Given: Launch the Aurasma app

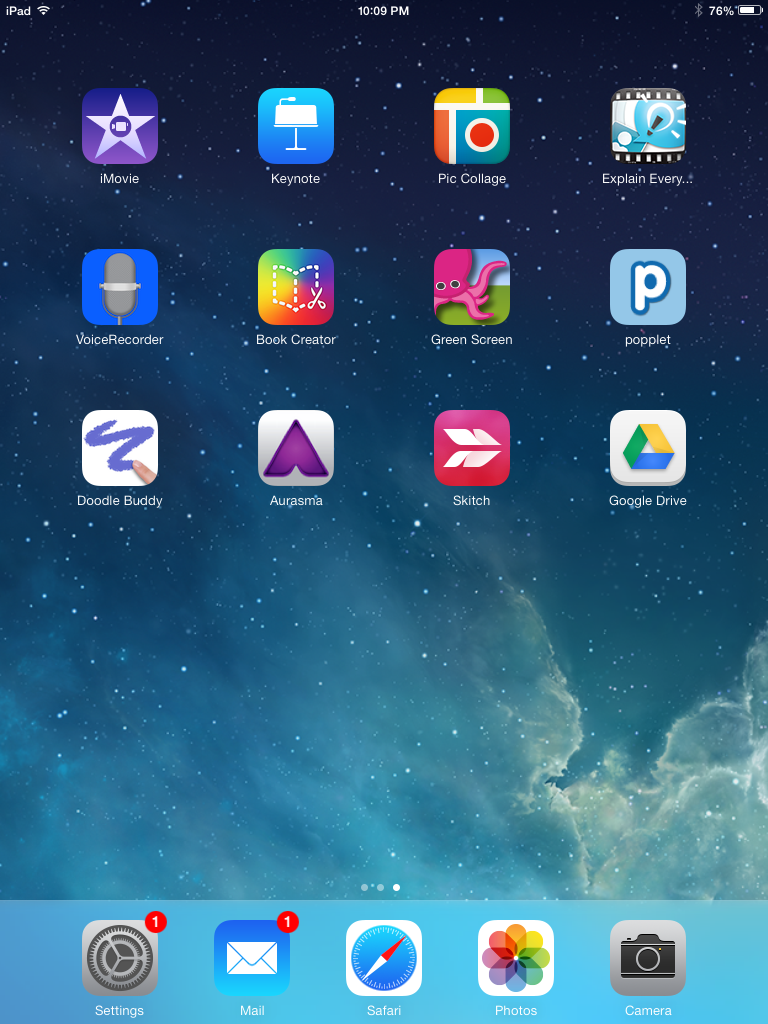Looking at the screenshot, I should 296,448.
